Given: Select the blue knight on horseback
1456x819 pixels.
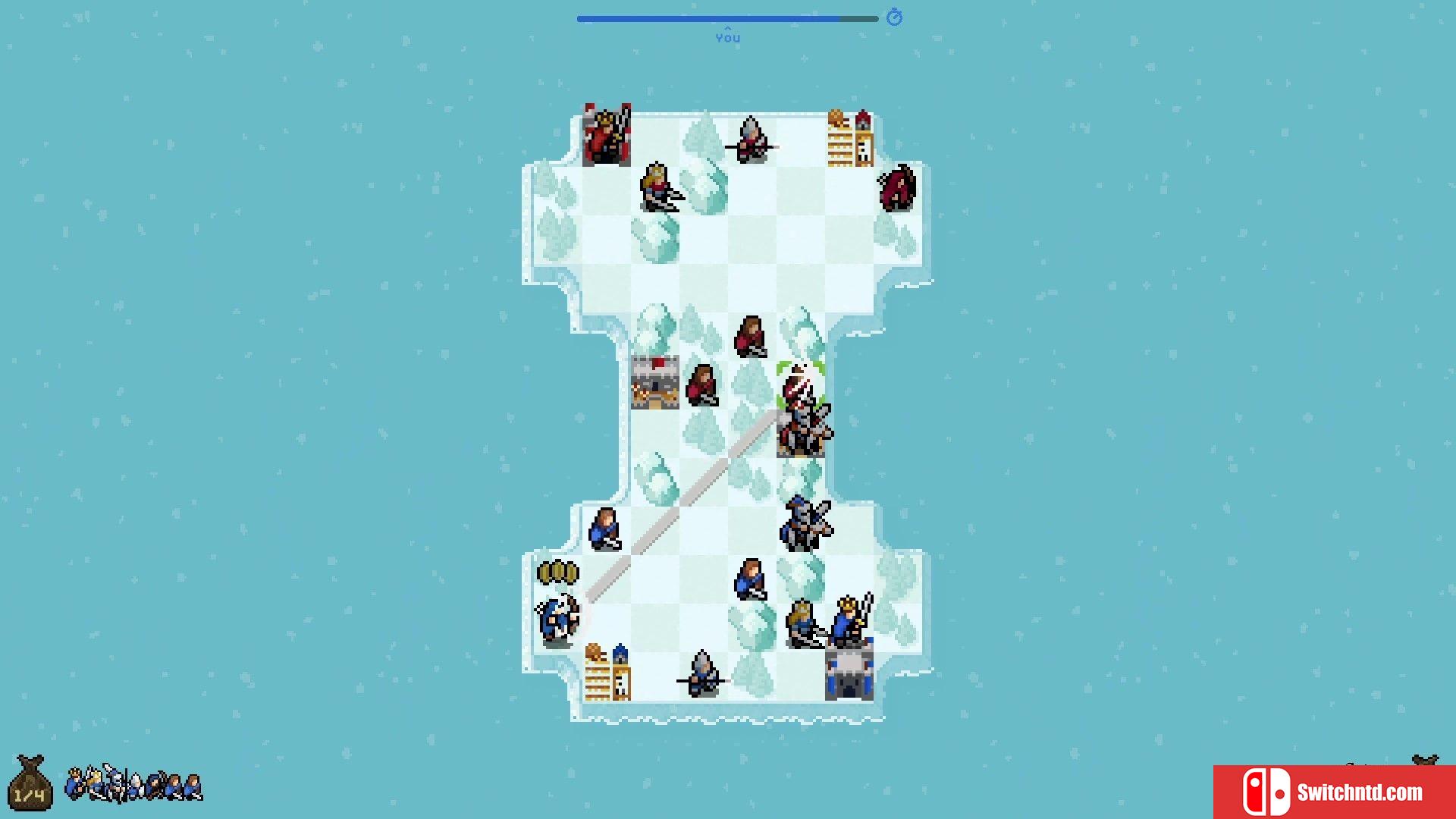Looking at the screenshot, I should point(805,524).
